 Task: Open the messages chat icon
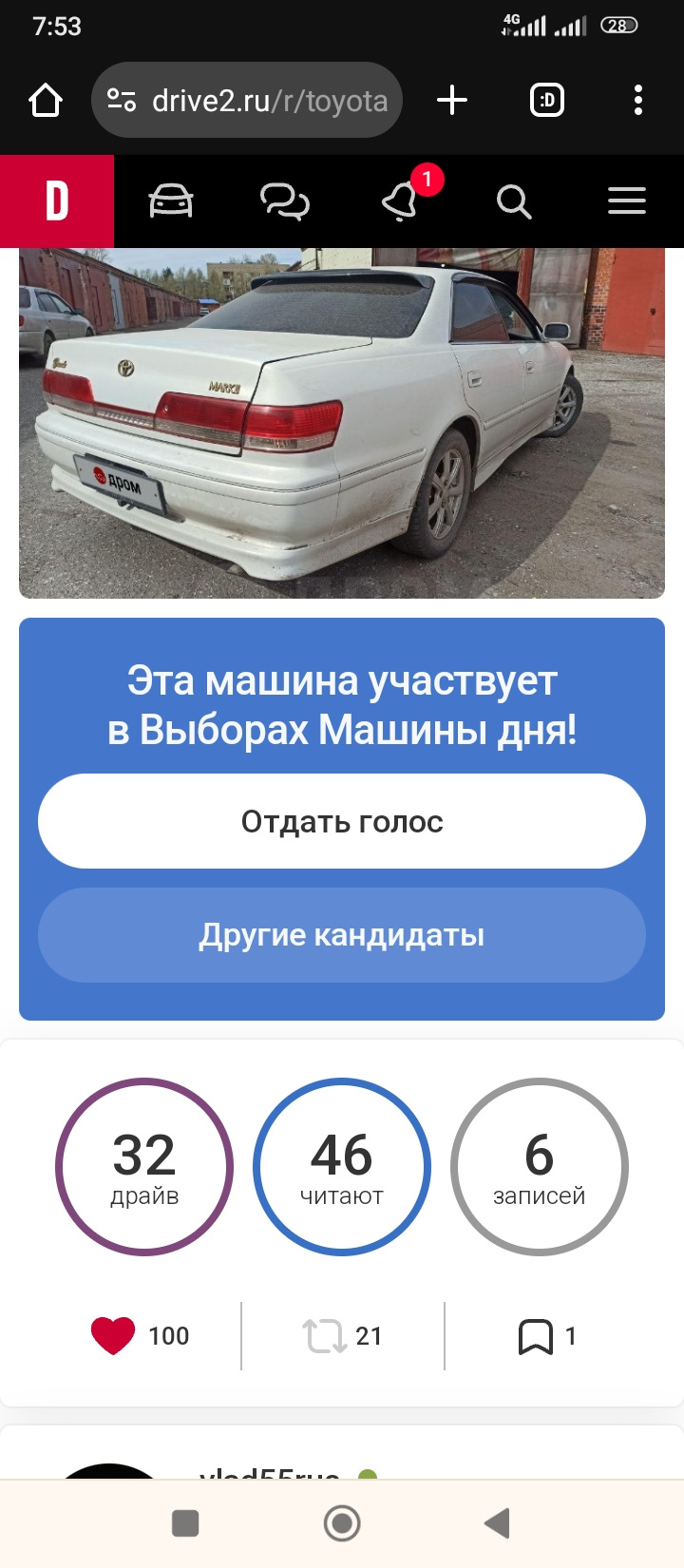click(285, 201)
